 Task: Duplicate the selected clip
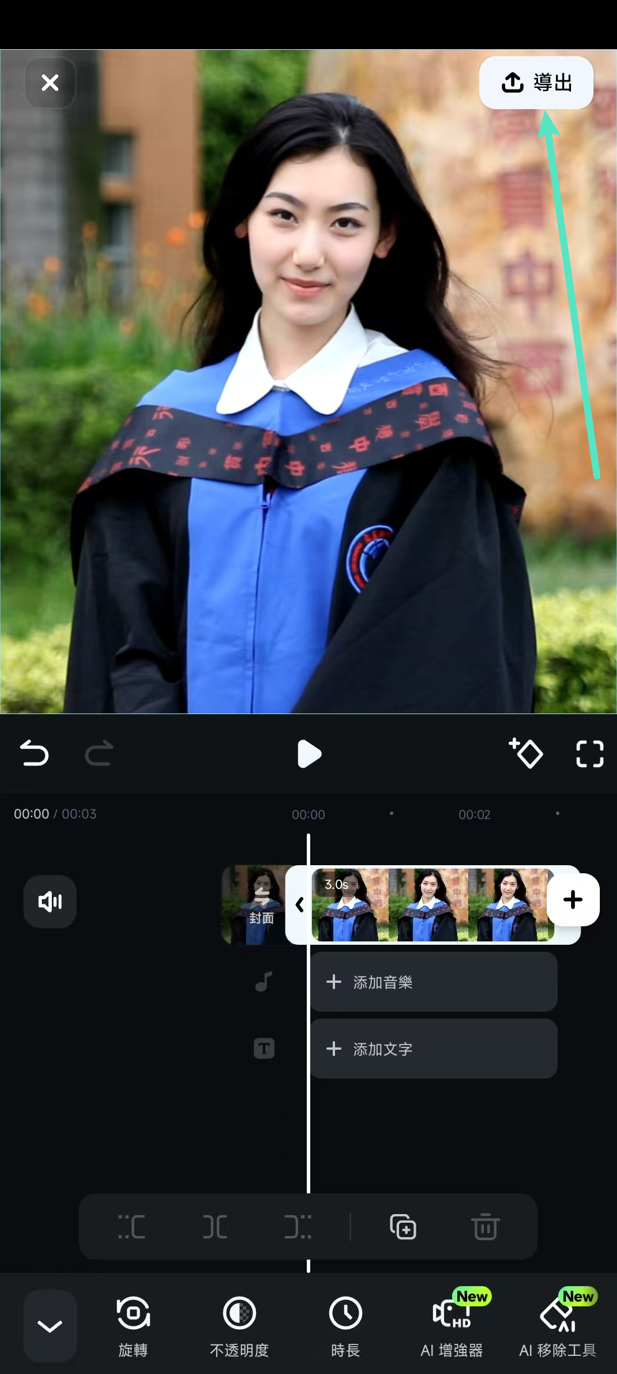tap(403, 1227)
